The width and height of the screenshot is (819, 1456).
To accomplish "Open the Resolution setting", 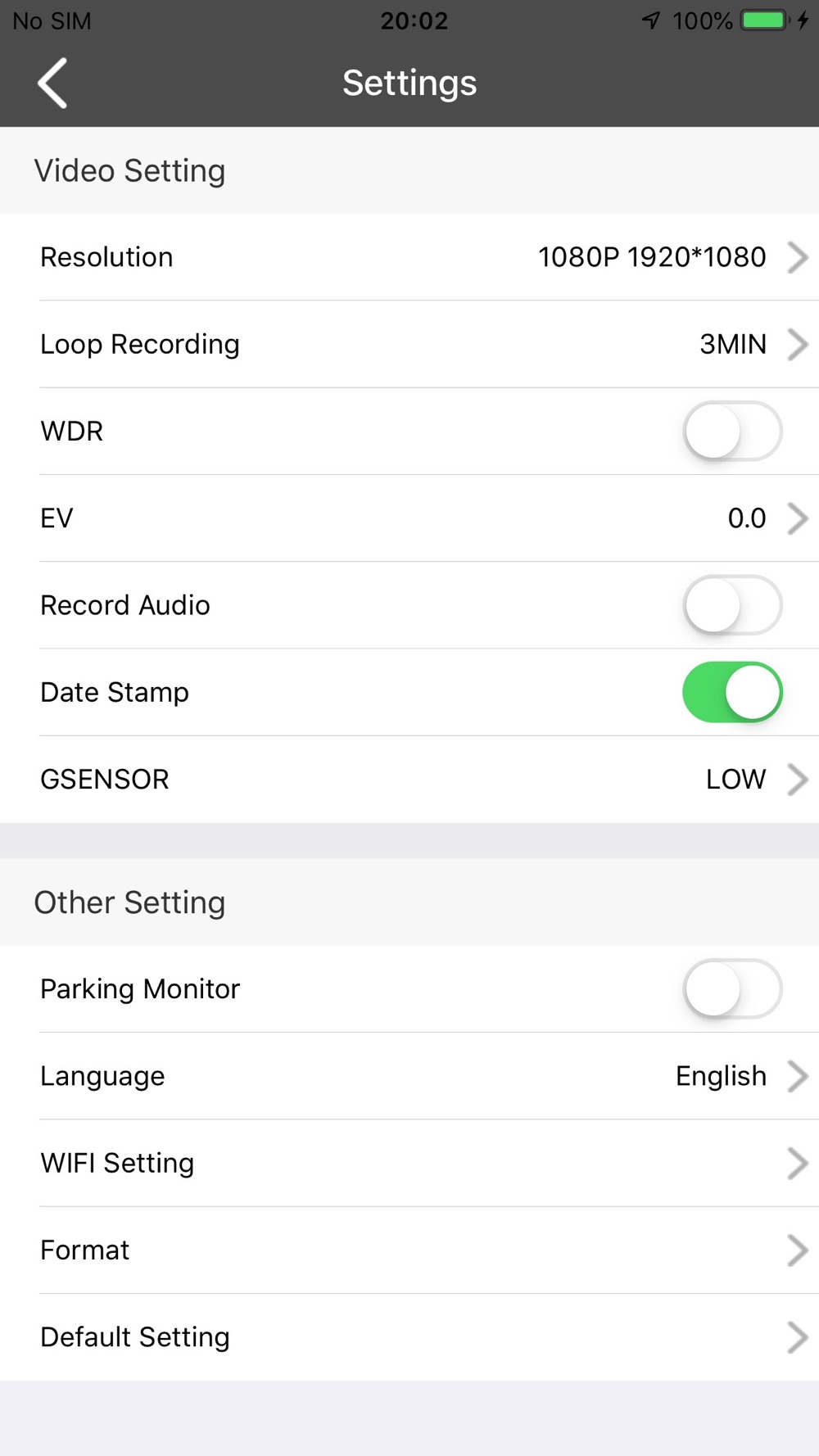I will [x=409, y=257].
